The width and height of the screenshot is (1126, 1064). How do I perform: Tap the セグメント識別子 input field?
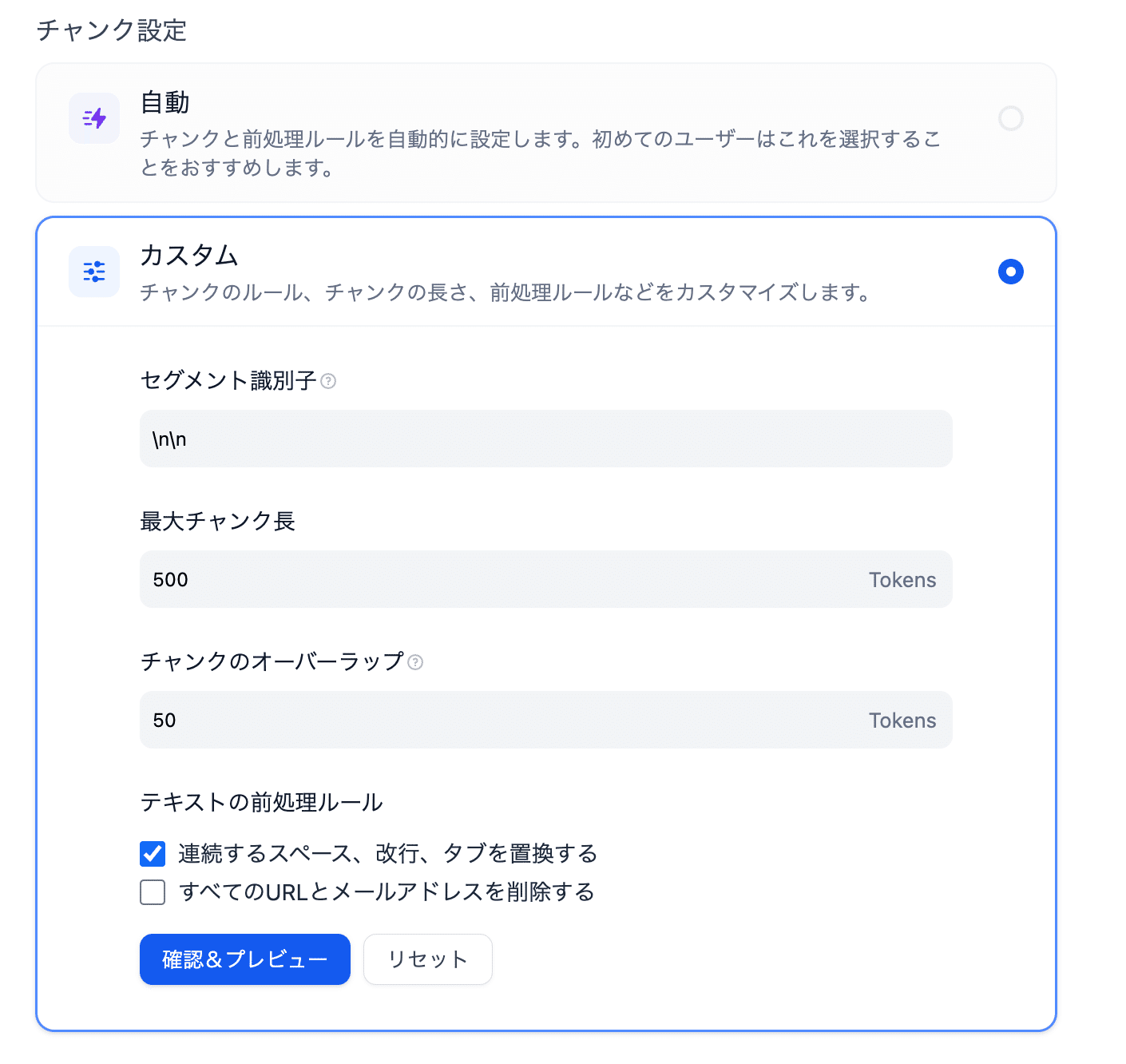[x=545, y=439]
